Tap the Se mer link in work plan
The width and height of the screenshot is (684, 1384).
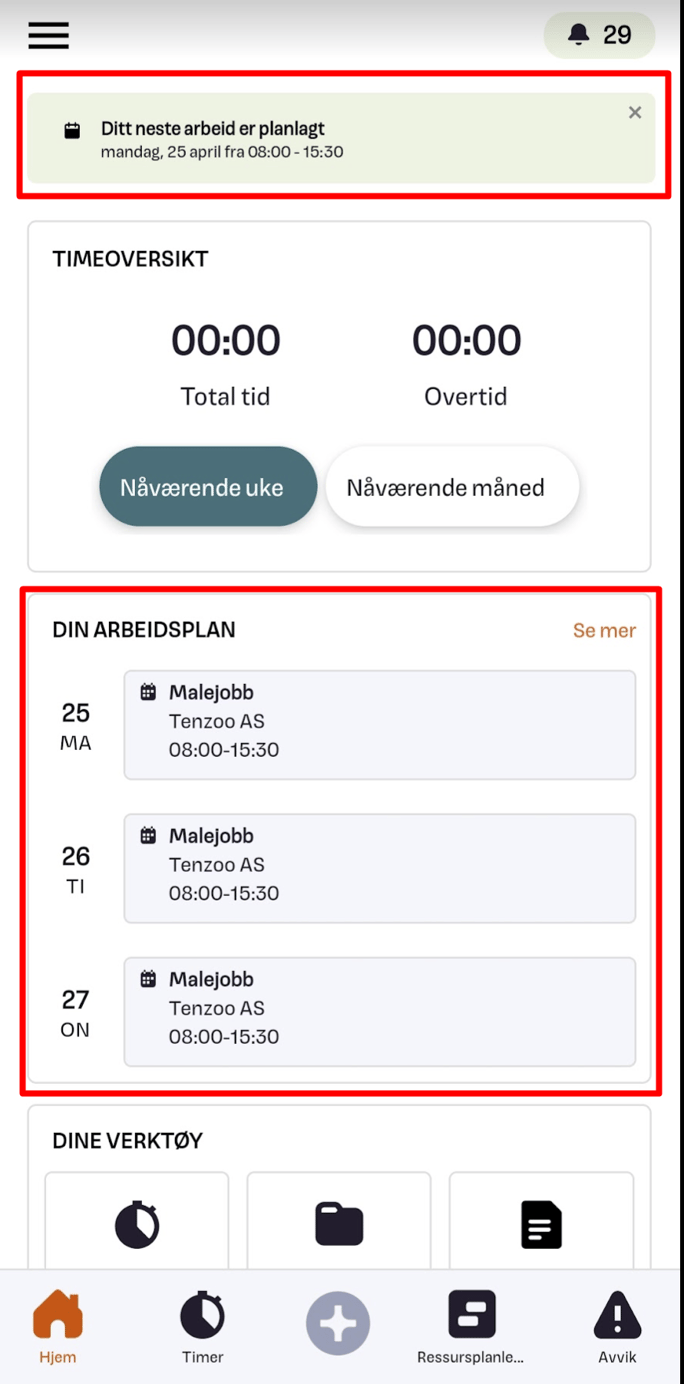604,630
